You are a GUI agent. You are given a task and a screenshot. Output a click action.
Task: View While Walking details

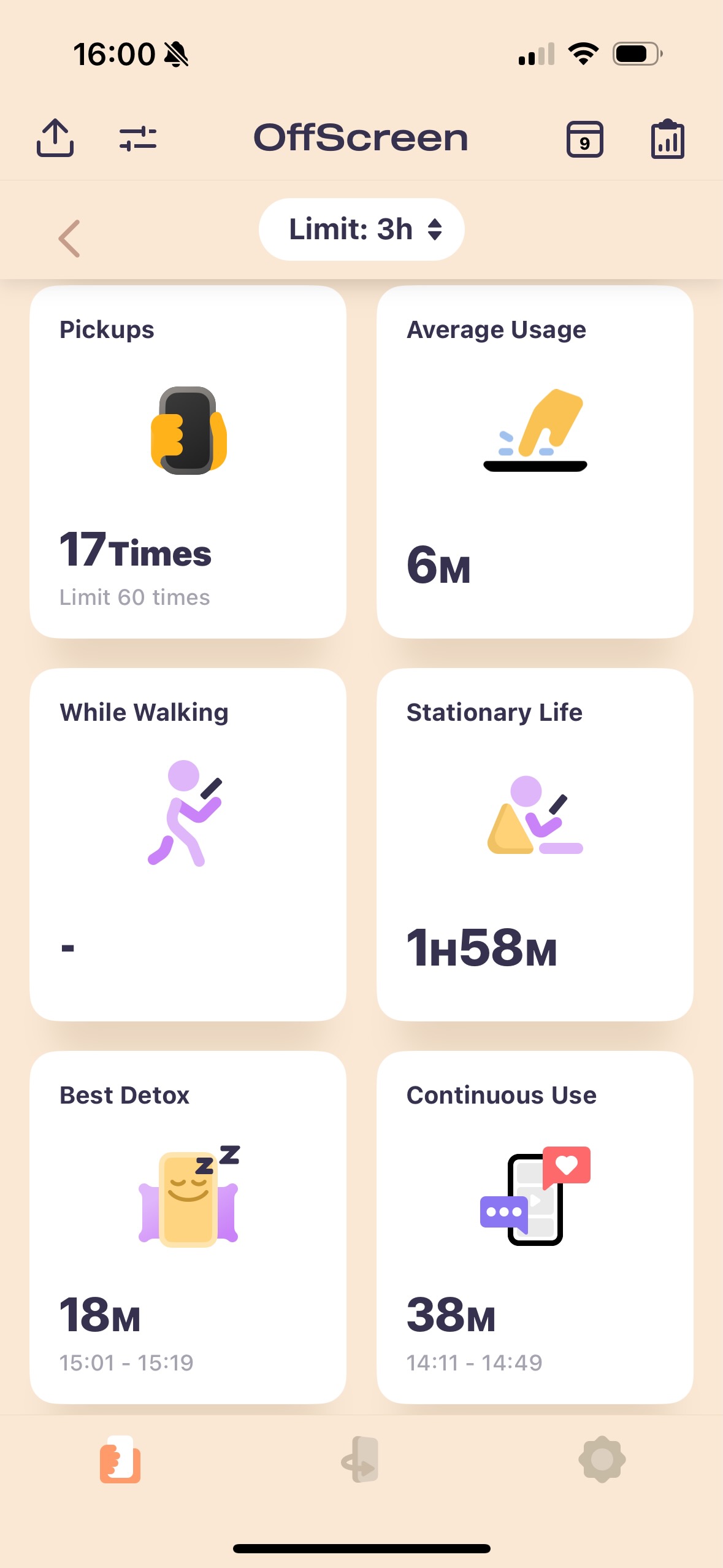(188, 845)
